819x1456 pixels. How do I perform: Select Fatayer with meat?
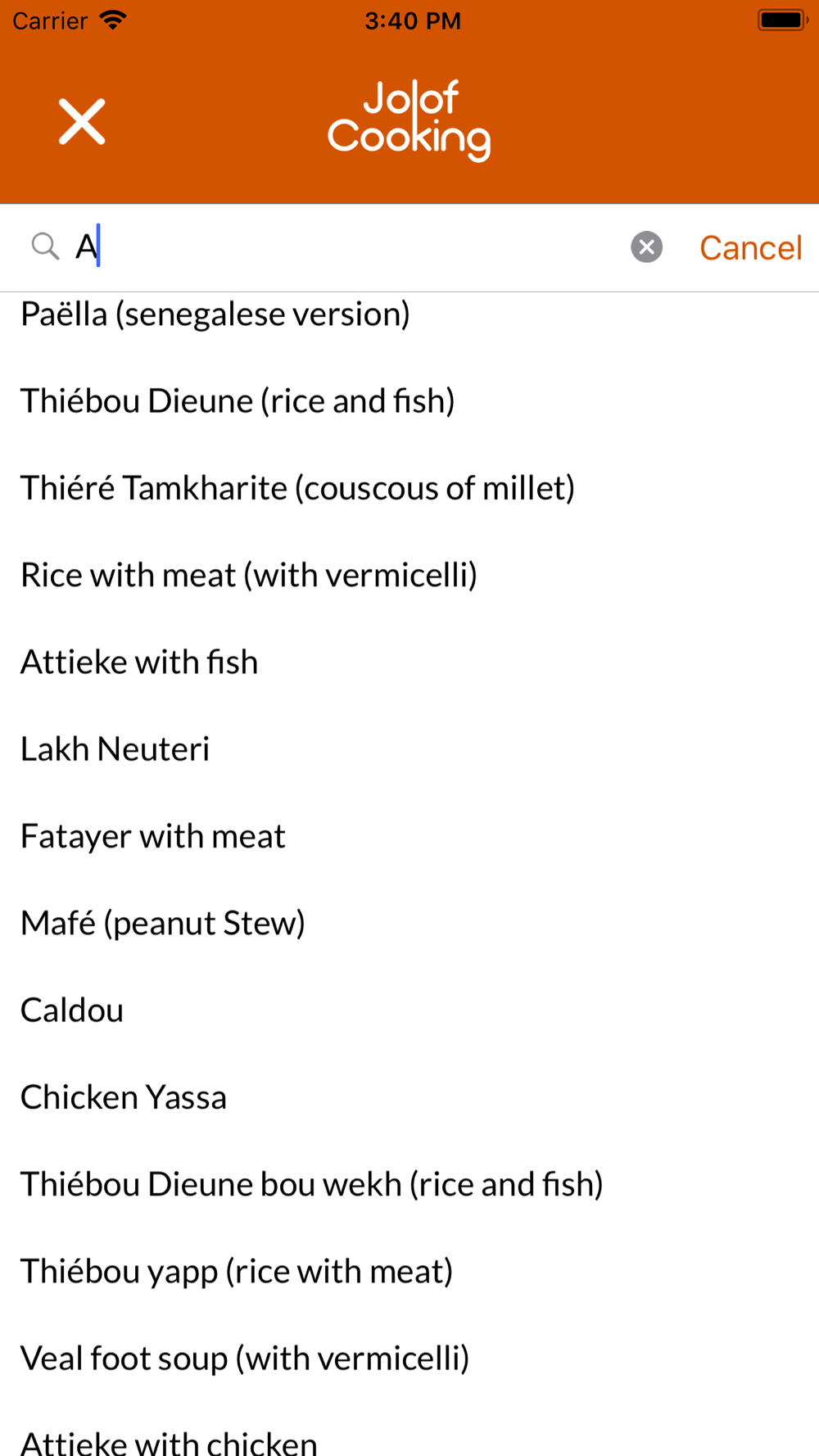pyautogui.click(x=409, y=836)
